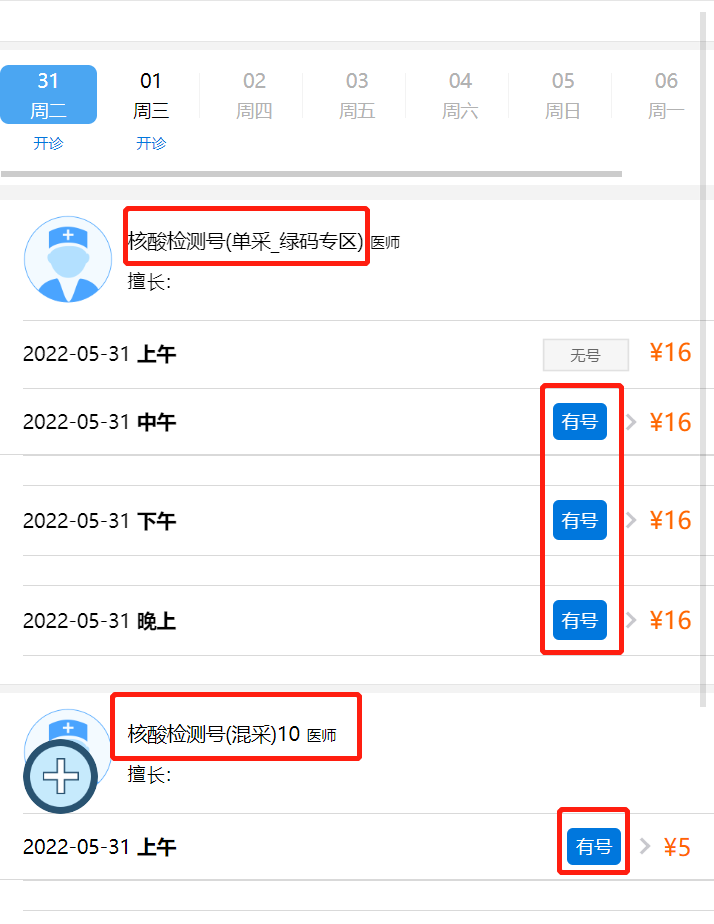Tap 有号 for 单采 2022-05-31 中午 slot
This screenshot has width=714, height=924.
[x=579, y=422]
